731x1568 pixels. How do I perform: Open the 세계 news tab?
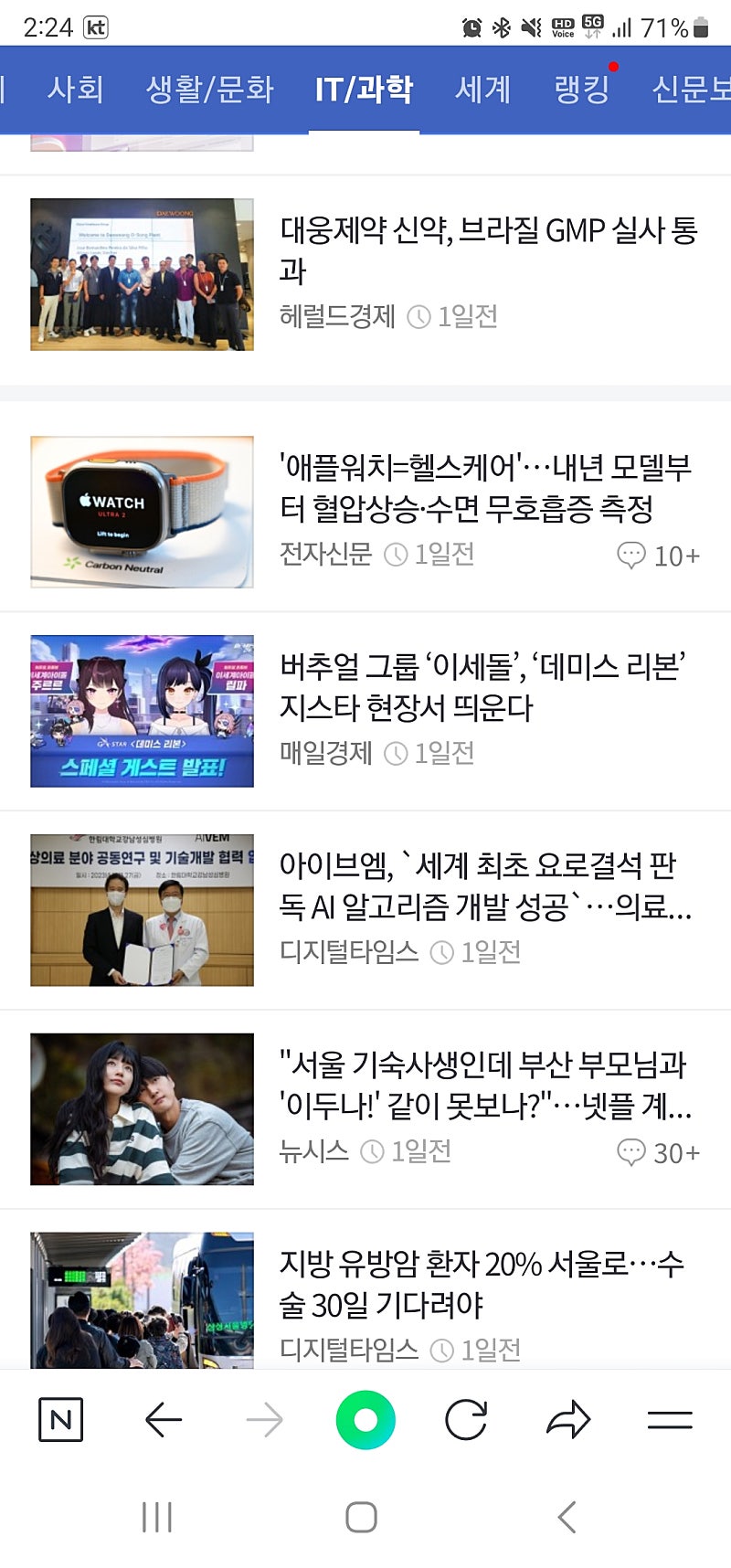[x=482, y=90]
